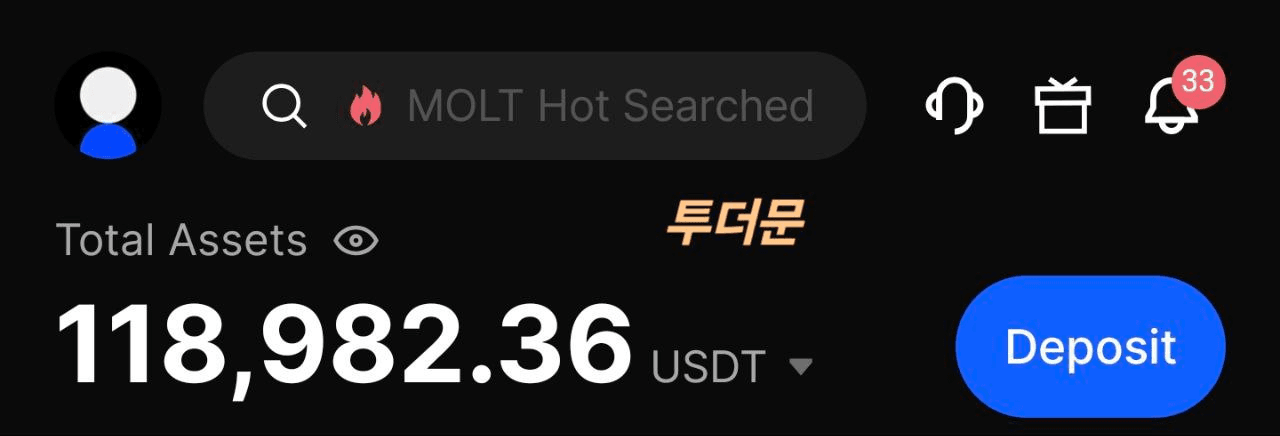Viewport: 1280px width, 436px height.
Task: Open customer support headset icon
Action: pyautogui.click(x=954, y=105)
